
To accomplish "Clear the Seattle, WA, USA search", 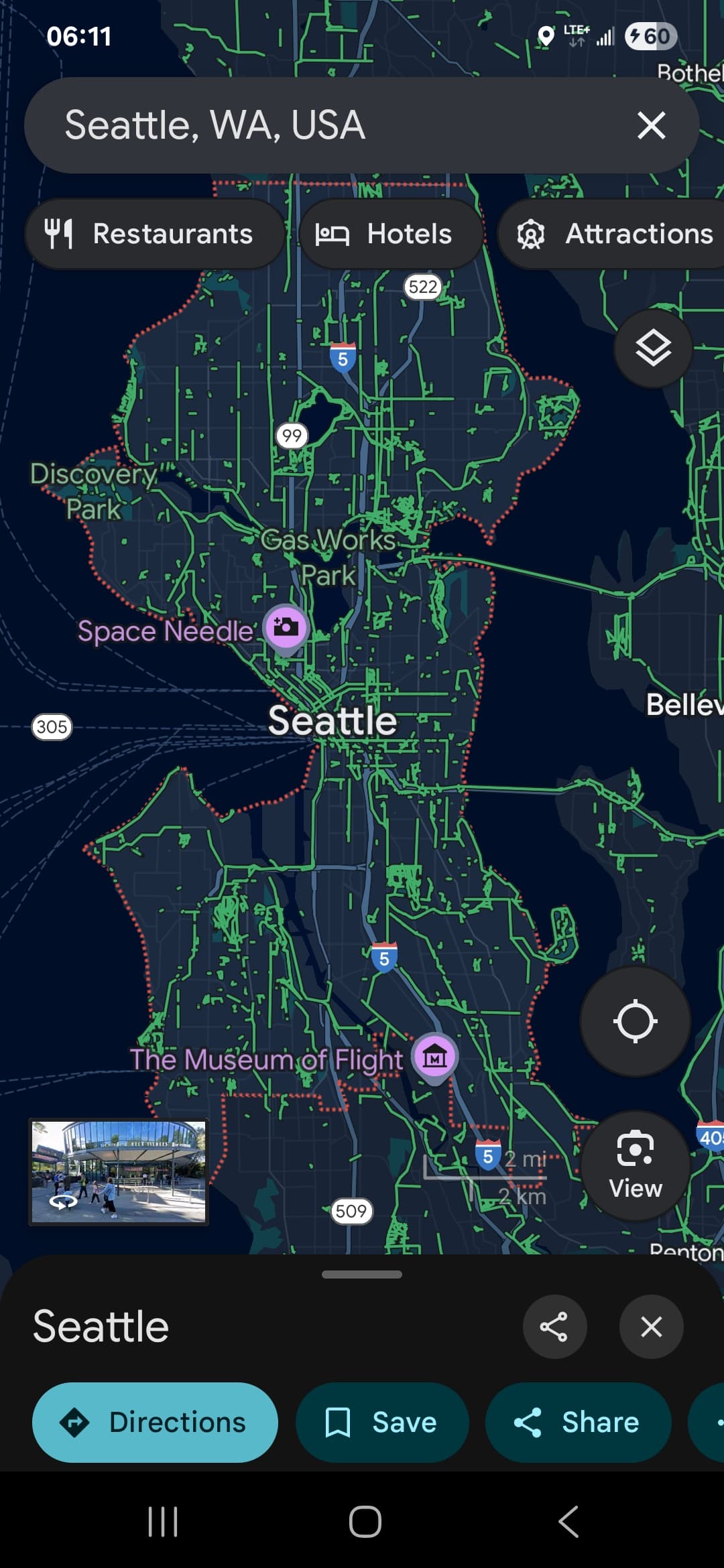I will coord(651,125).
